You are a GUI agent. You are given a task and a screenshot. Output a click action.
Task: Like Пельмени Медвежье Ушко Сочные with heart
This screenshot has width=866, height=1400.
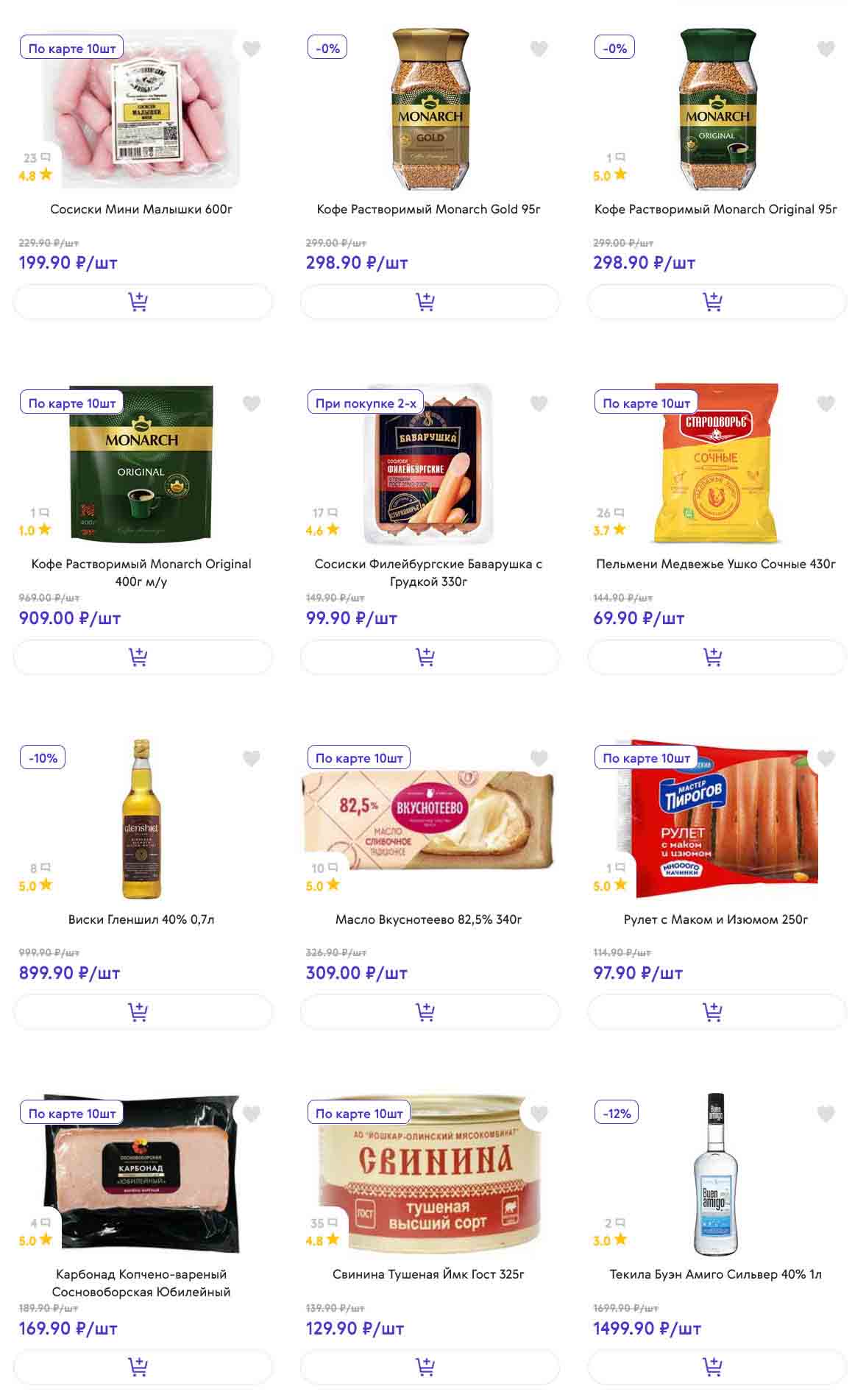point(826,403)
